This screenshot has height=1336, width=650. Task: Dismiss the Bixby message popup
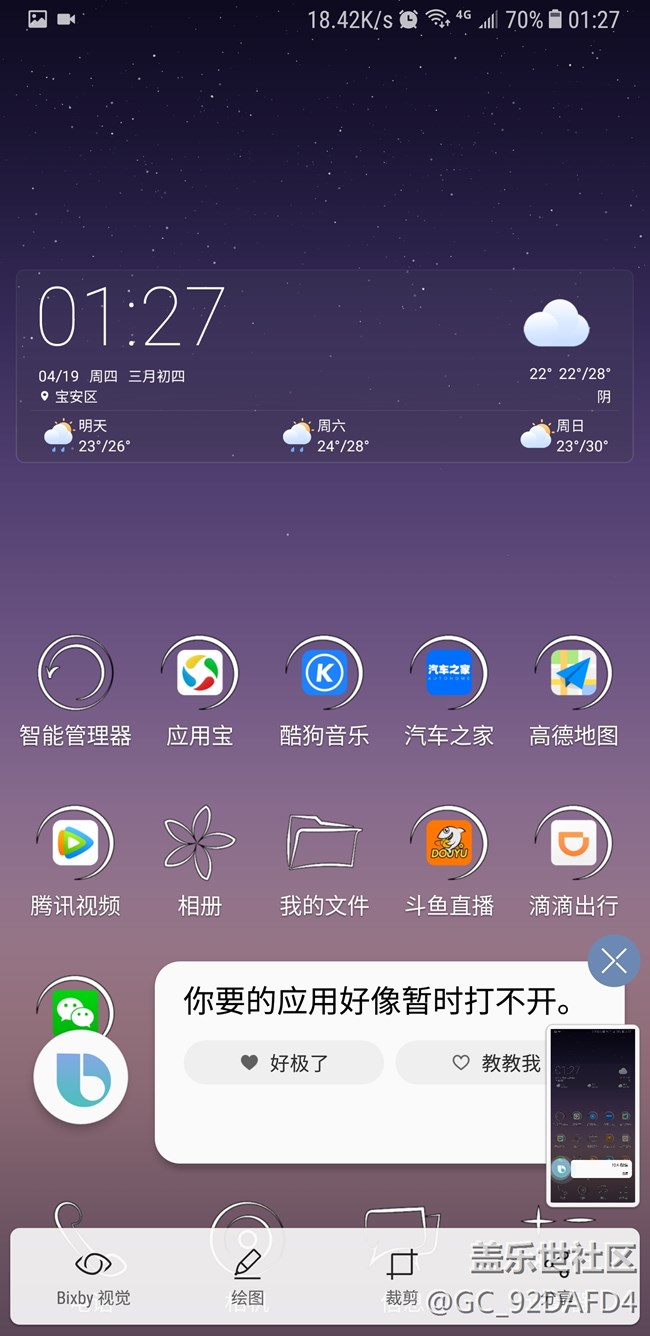coord(614,962)
